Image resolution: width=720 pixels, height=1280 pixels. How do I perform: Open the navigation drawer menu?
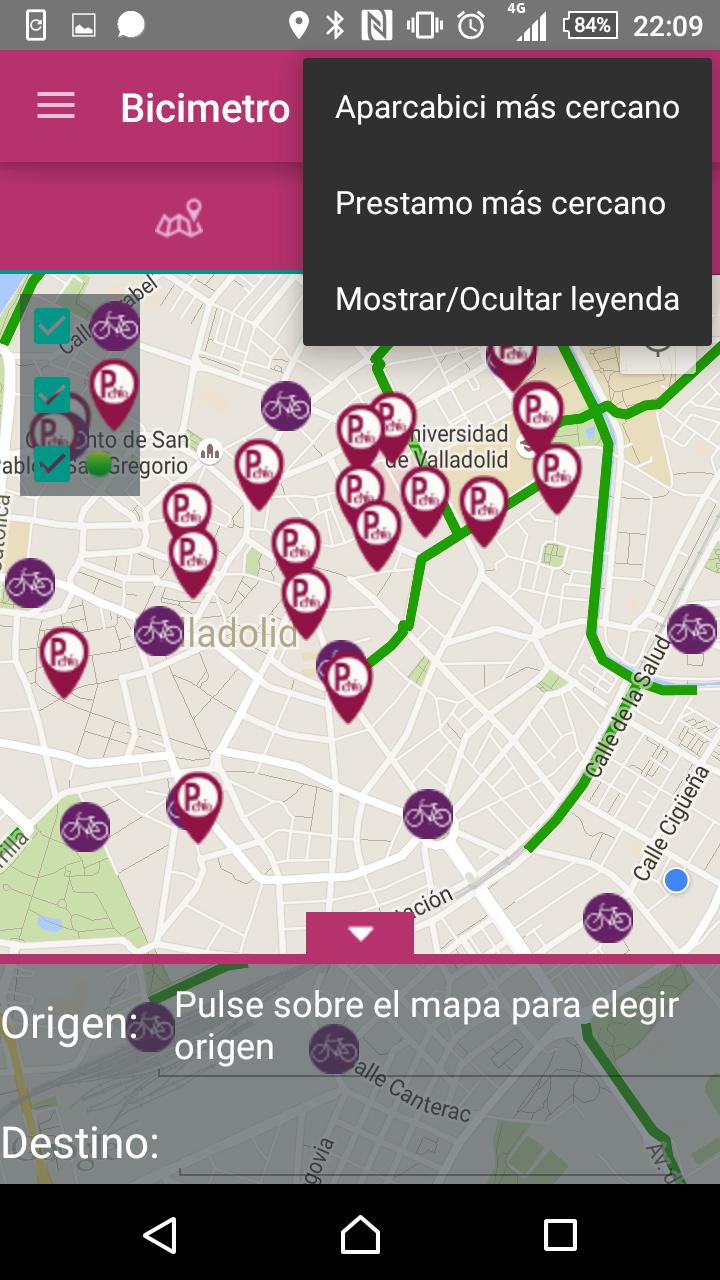55,106
